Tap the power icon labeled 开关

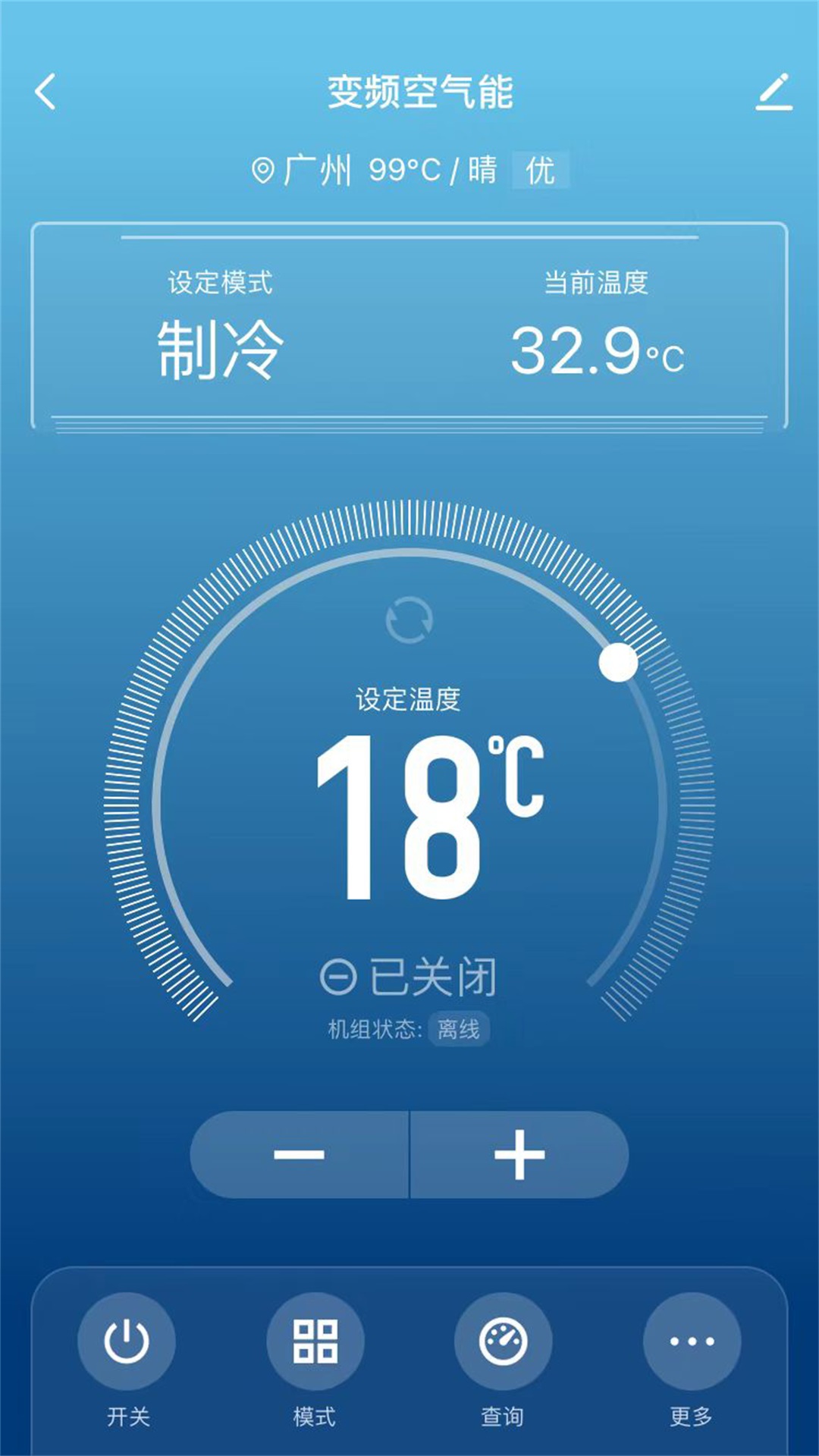(127, 1342)
